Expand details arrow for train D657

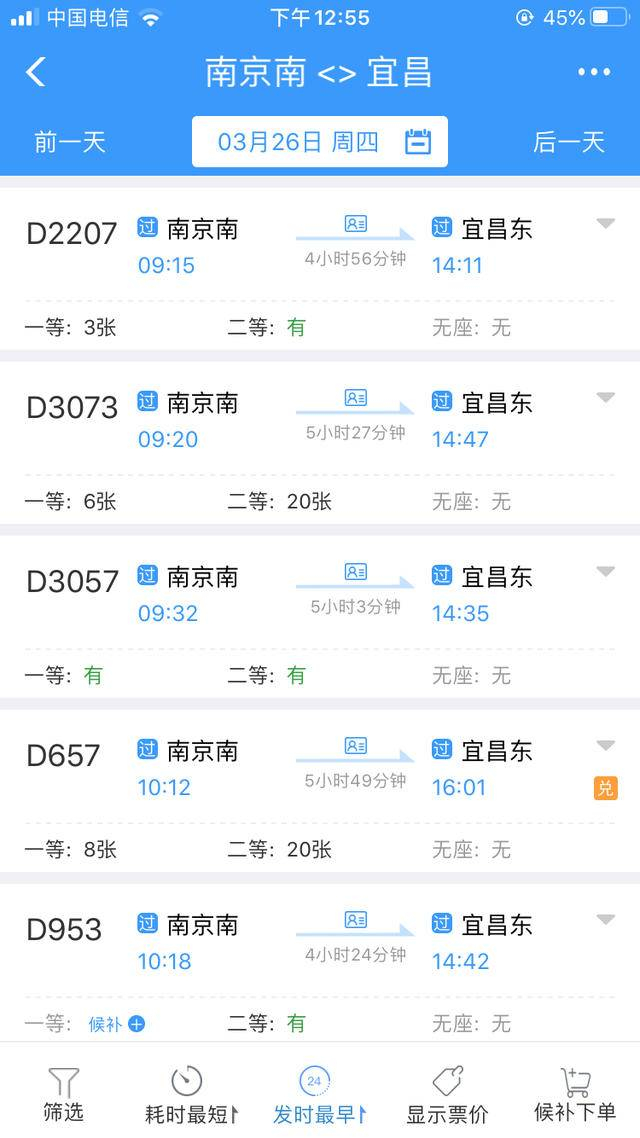(x=605, y=746)
